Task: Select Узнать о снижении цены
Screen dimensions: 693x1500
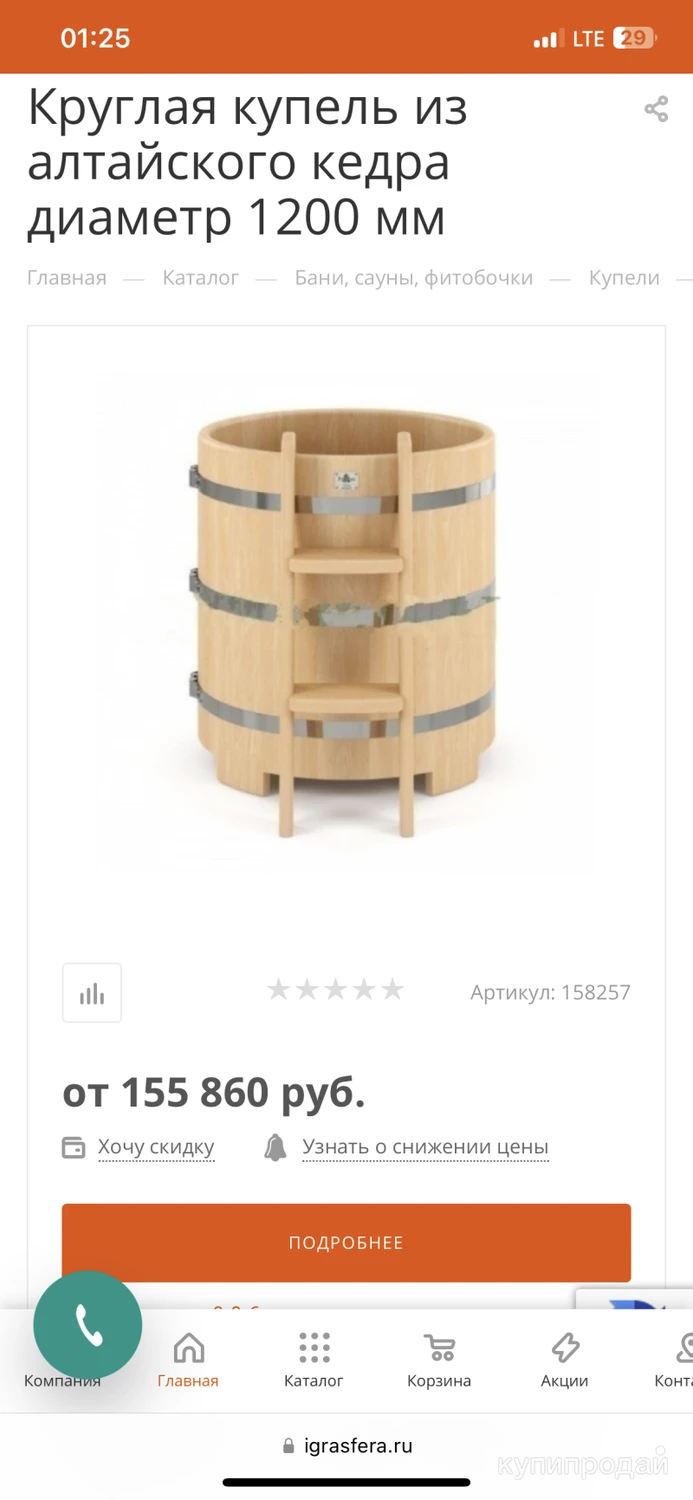Action: (x=425, y=1147)
